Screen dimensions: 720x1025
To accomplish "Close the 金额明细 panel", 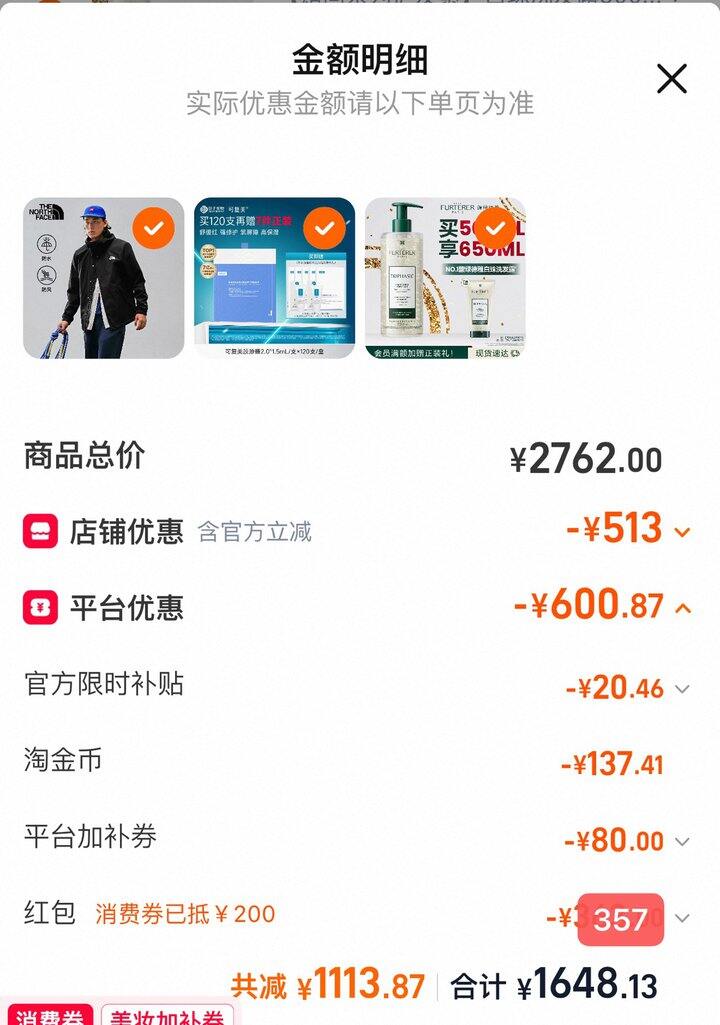I will [x=671, y=78].
